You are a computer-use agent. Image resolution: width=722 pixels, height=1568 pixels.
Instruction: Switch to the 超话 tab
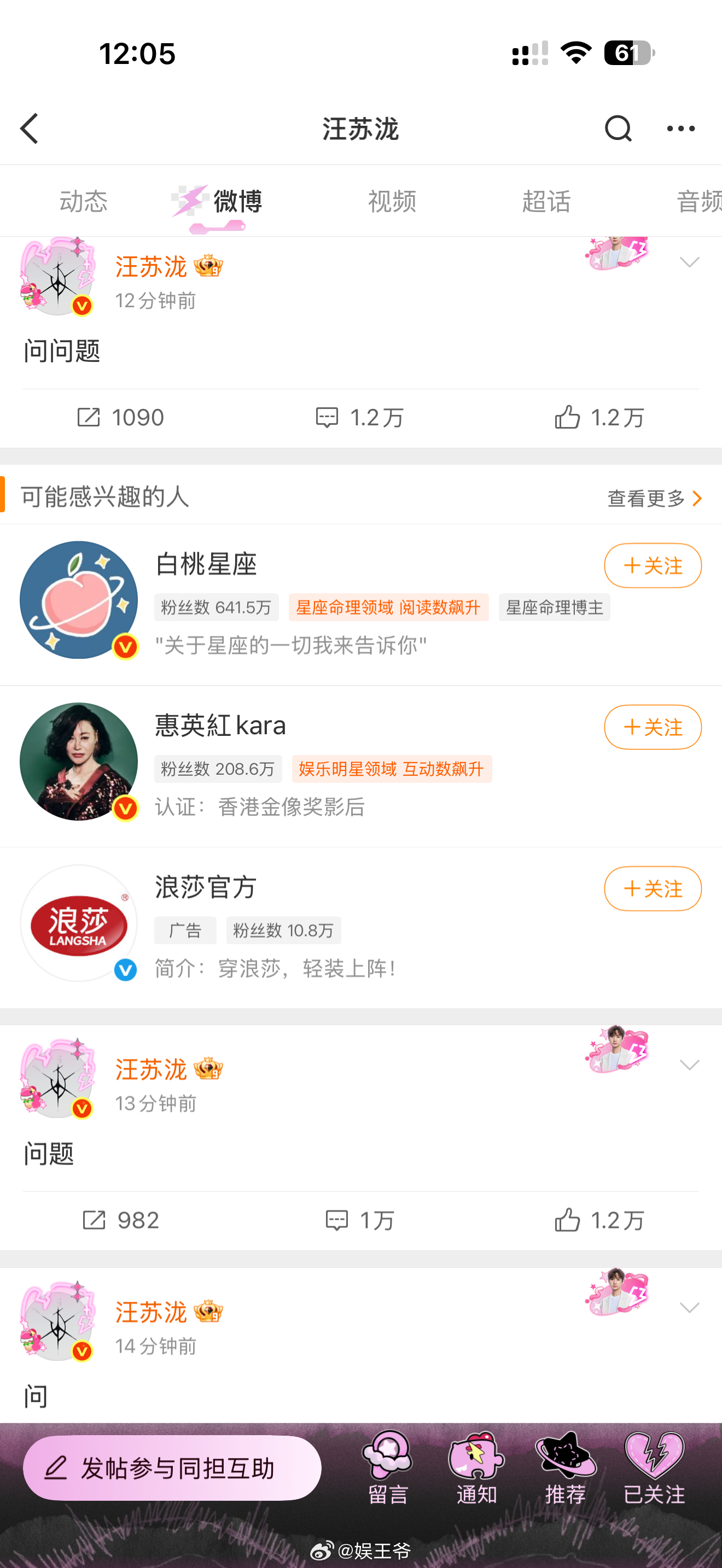click(546, 201)
